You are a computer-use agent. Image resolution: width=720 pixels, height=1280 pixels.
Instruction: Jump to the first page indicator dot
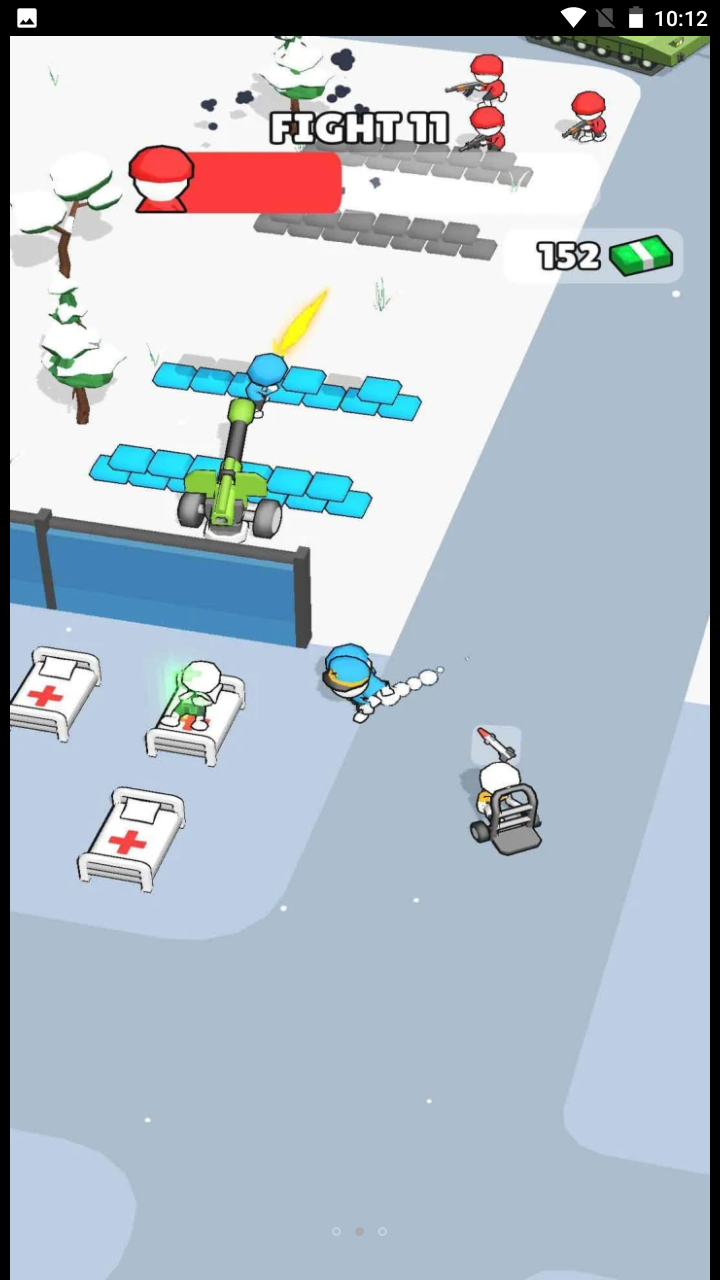[336, 1231]
